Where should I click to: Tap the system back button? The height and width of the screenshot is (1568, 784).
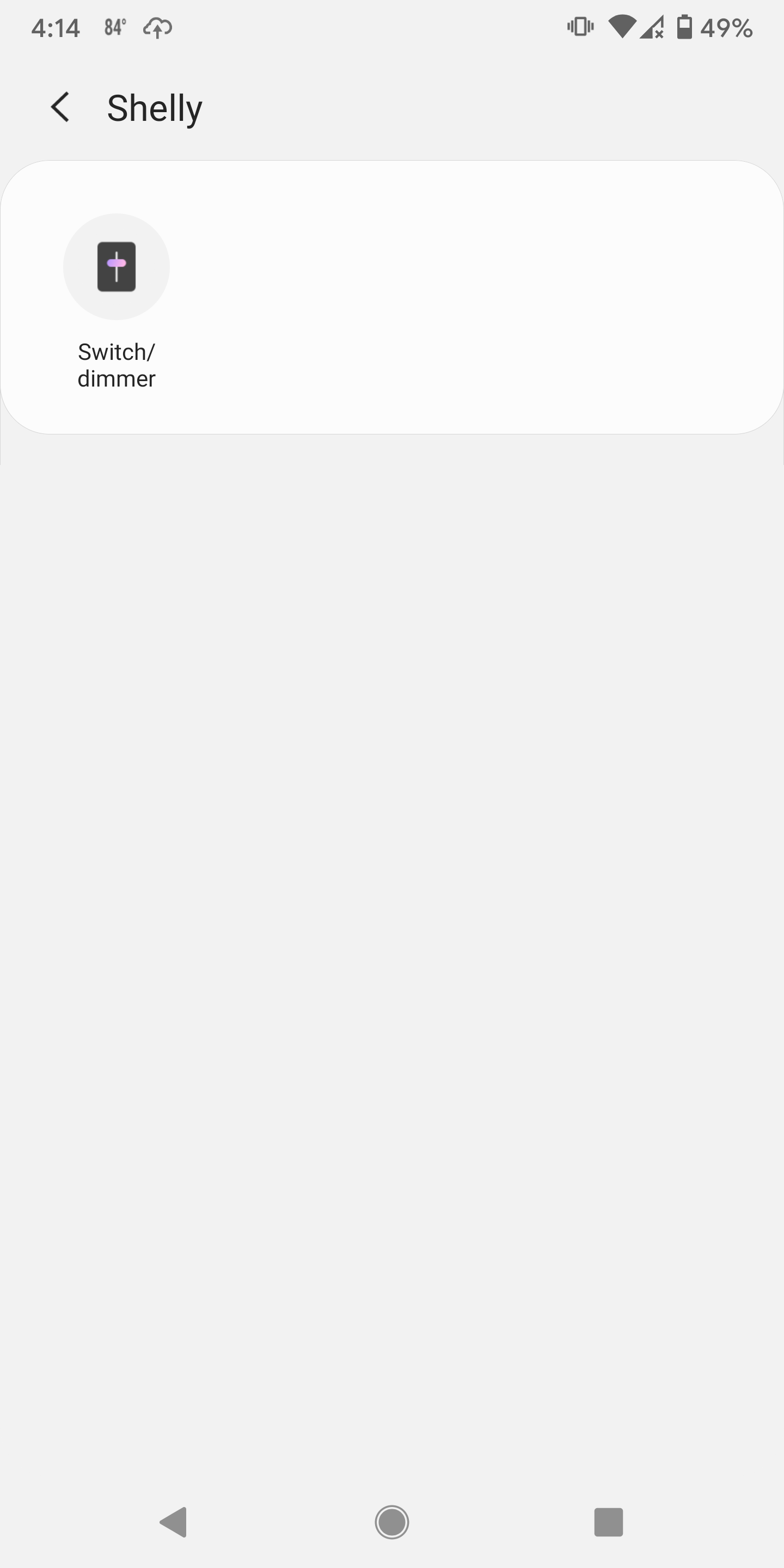pos(174,1522)
